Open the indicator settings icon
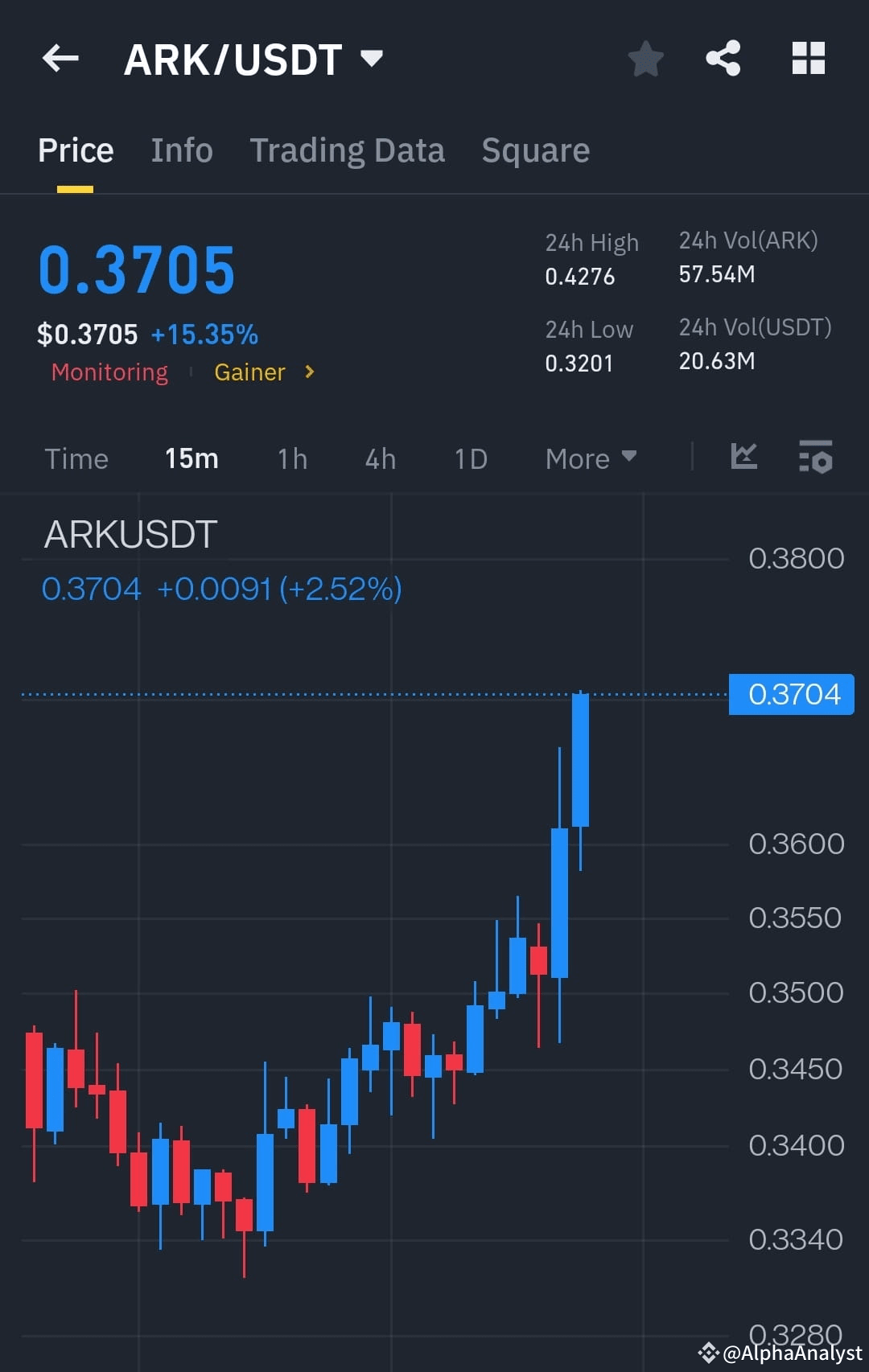Screen dimensions: 869x1372 click(x=816, y=458)
